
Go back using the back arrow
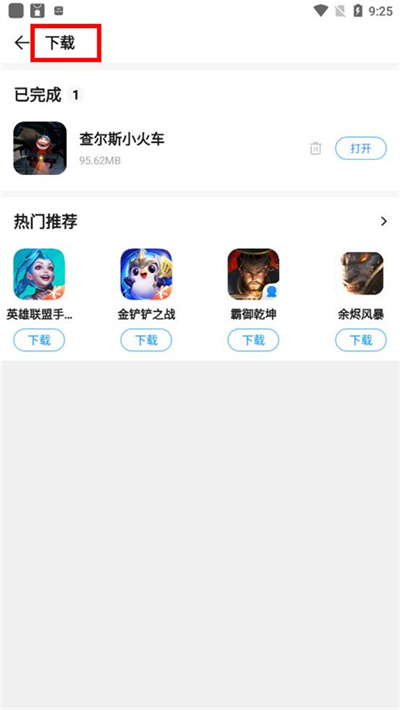(x=21, y=43)
